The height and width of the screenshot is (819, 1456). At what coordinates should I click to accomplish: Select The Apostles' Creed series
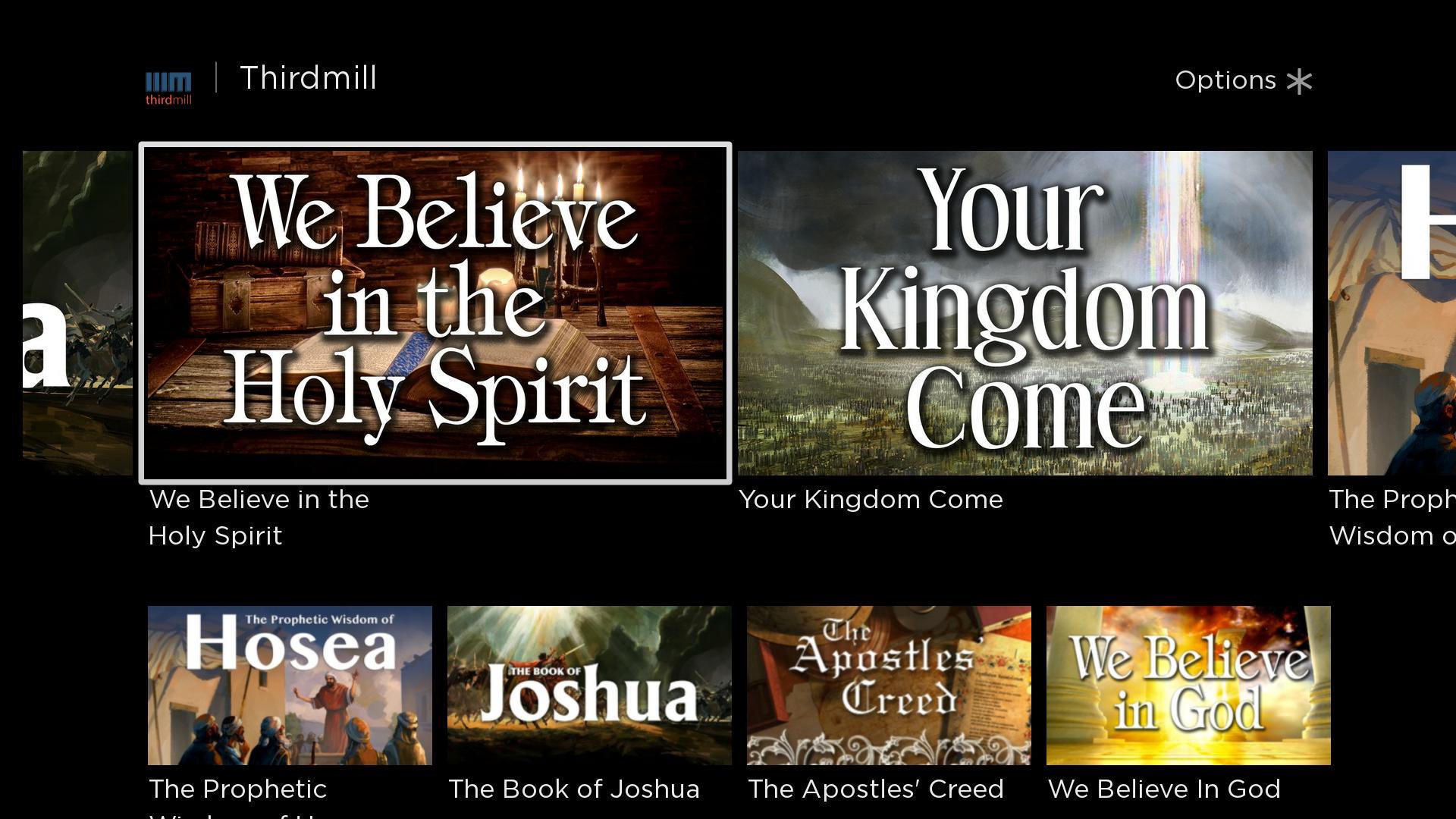click(889, 685)
